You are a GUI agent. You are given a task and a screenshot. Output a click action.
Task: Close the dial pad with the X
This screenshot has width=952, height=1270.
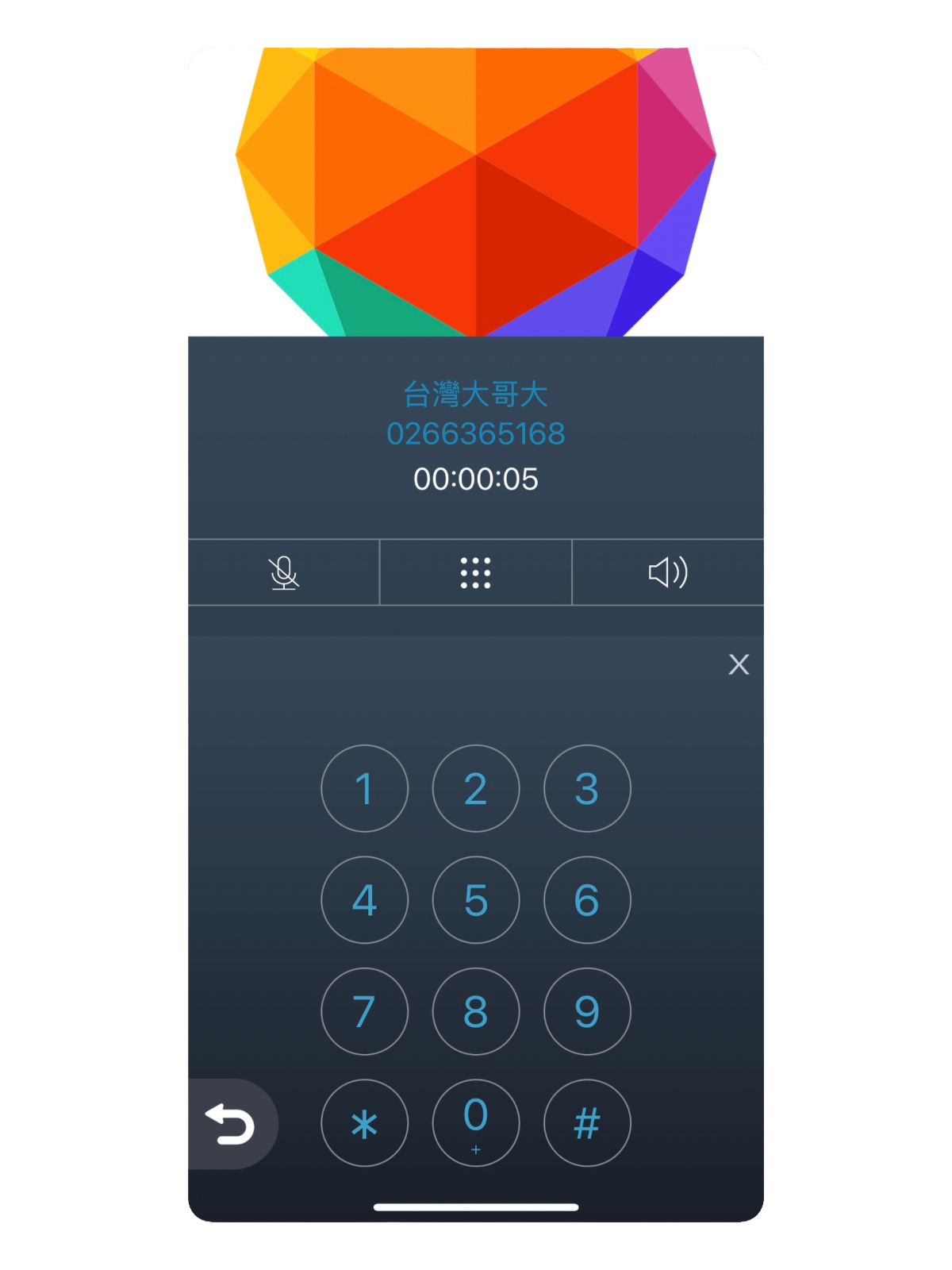739,664
